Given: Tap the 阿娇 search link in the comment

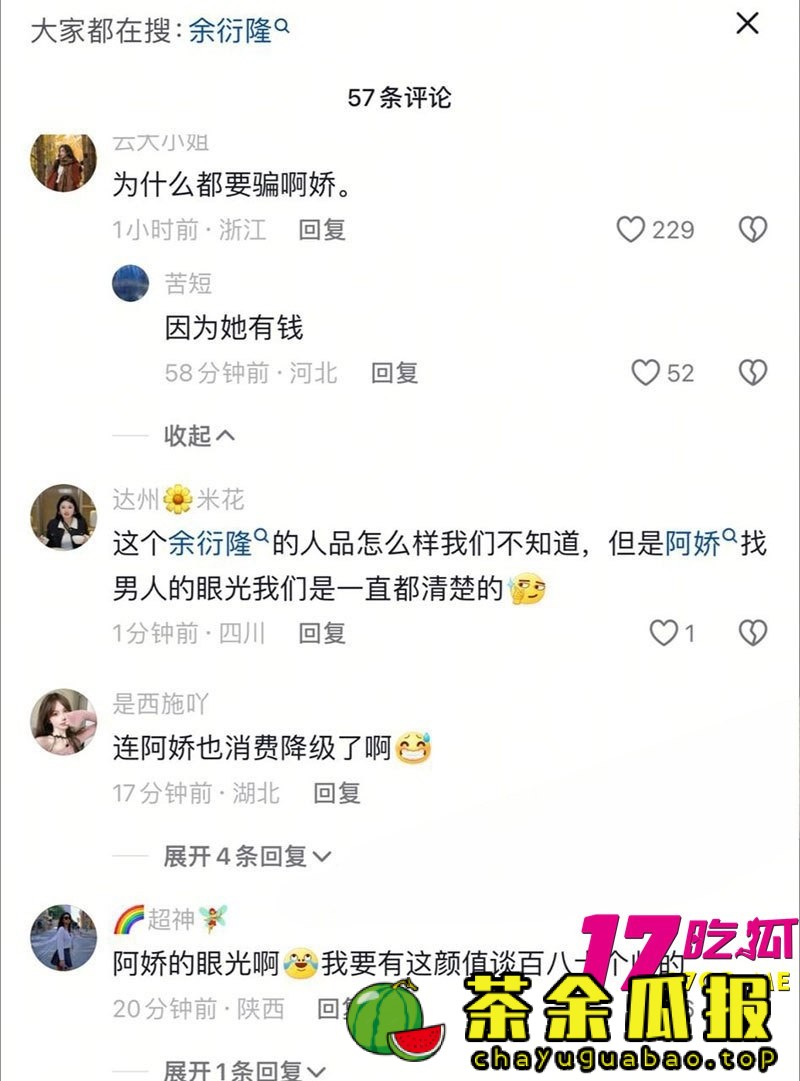Looking at the screenshot, I should tap(700, 544).
